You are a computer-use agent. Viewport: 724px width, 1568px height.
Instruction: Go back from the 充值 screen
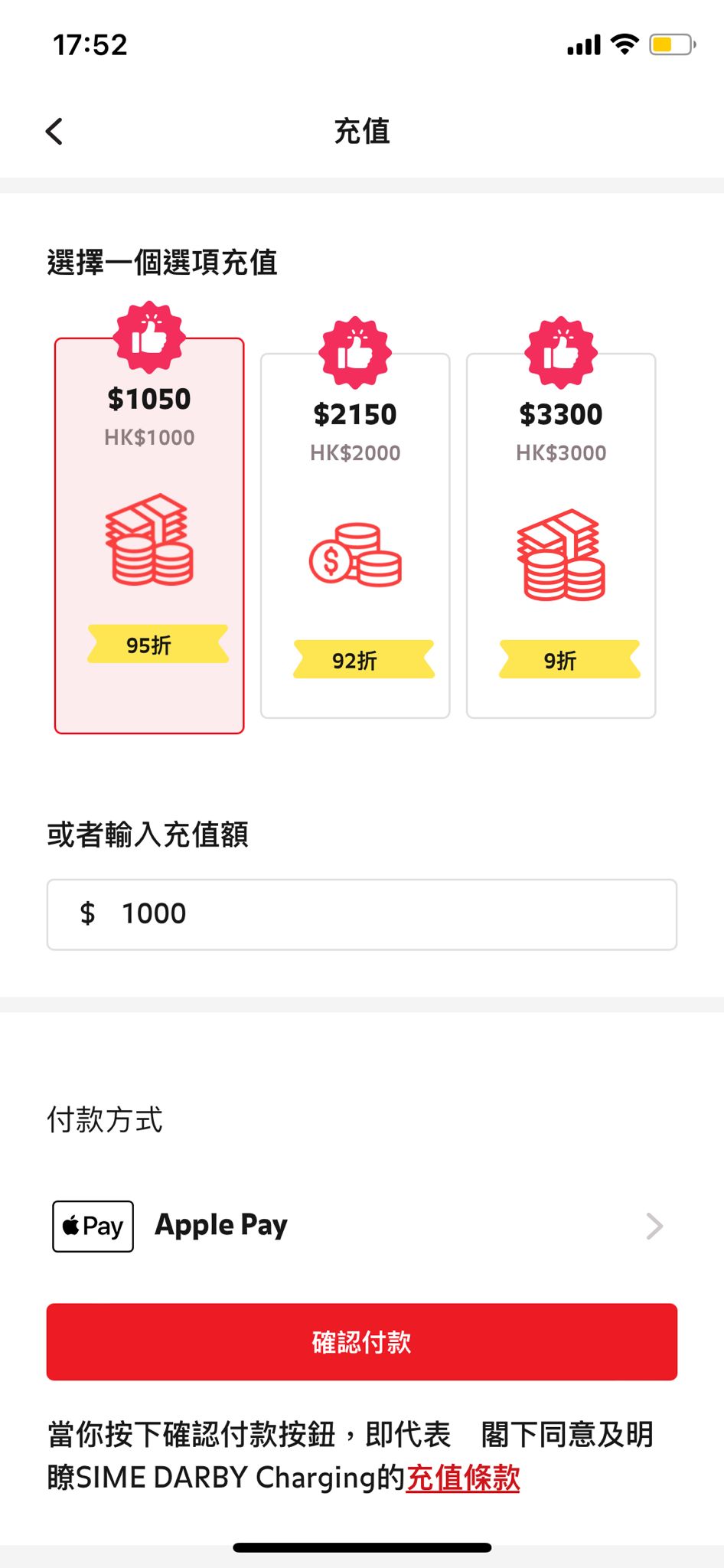(54, 132)
